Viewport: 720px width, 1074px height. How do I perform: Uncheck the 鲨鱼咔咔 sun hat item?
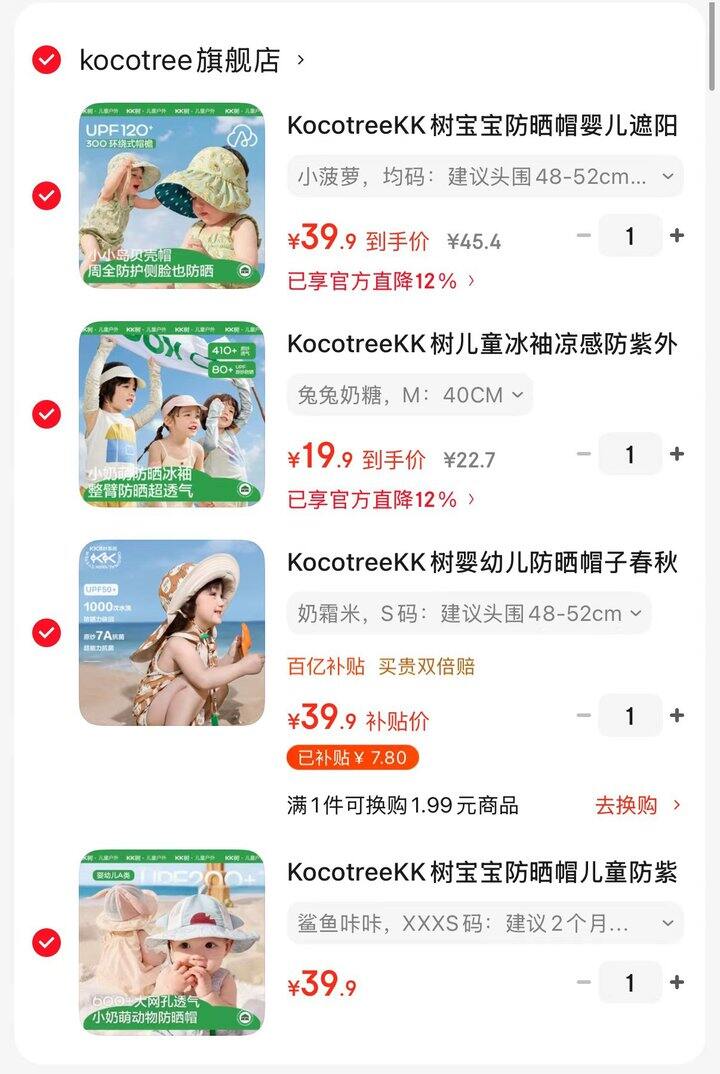coord(46,942)
